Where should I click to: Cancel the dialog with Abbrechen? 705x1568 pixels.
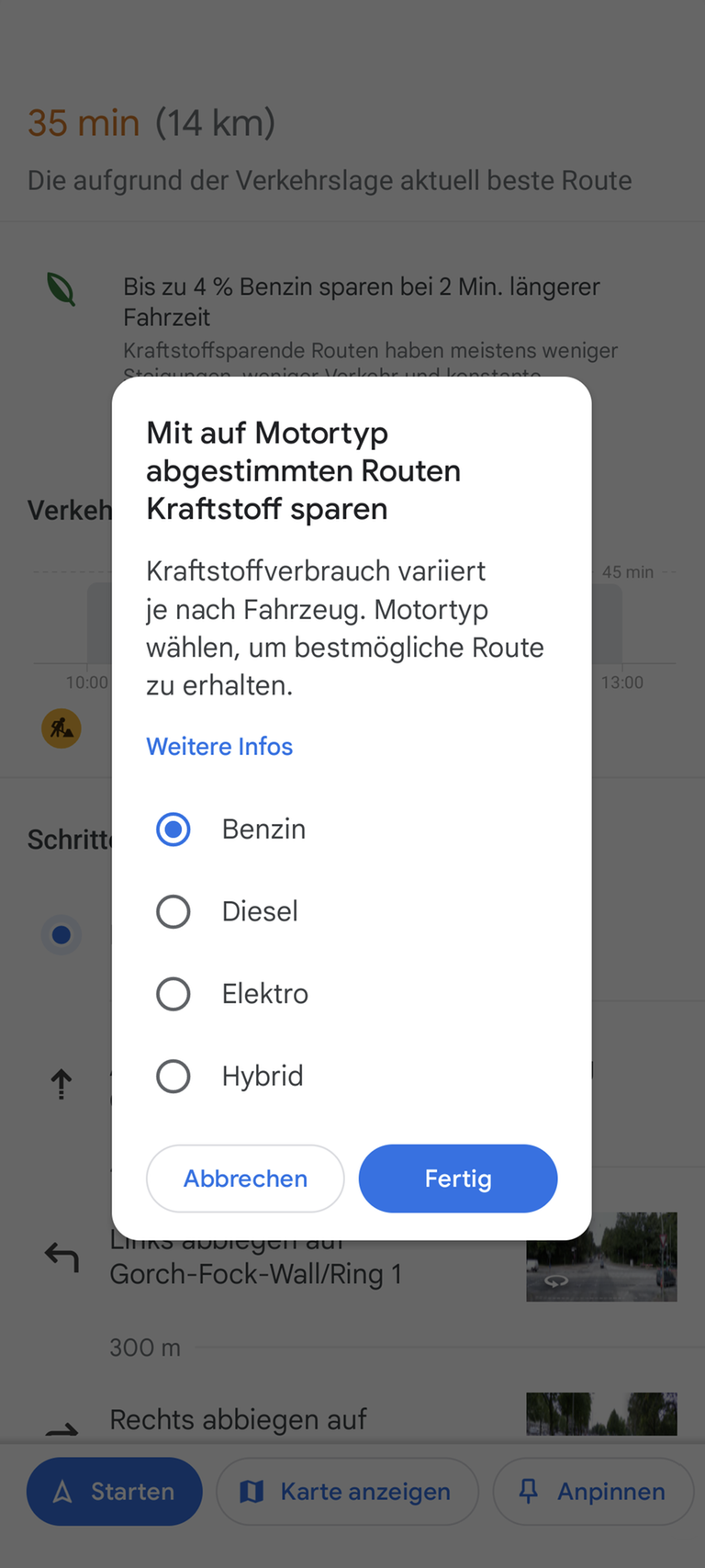[245, 1179]
